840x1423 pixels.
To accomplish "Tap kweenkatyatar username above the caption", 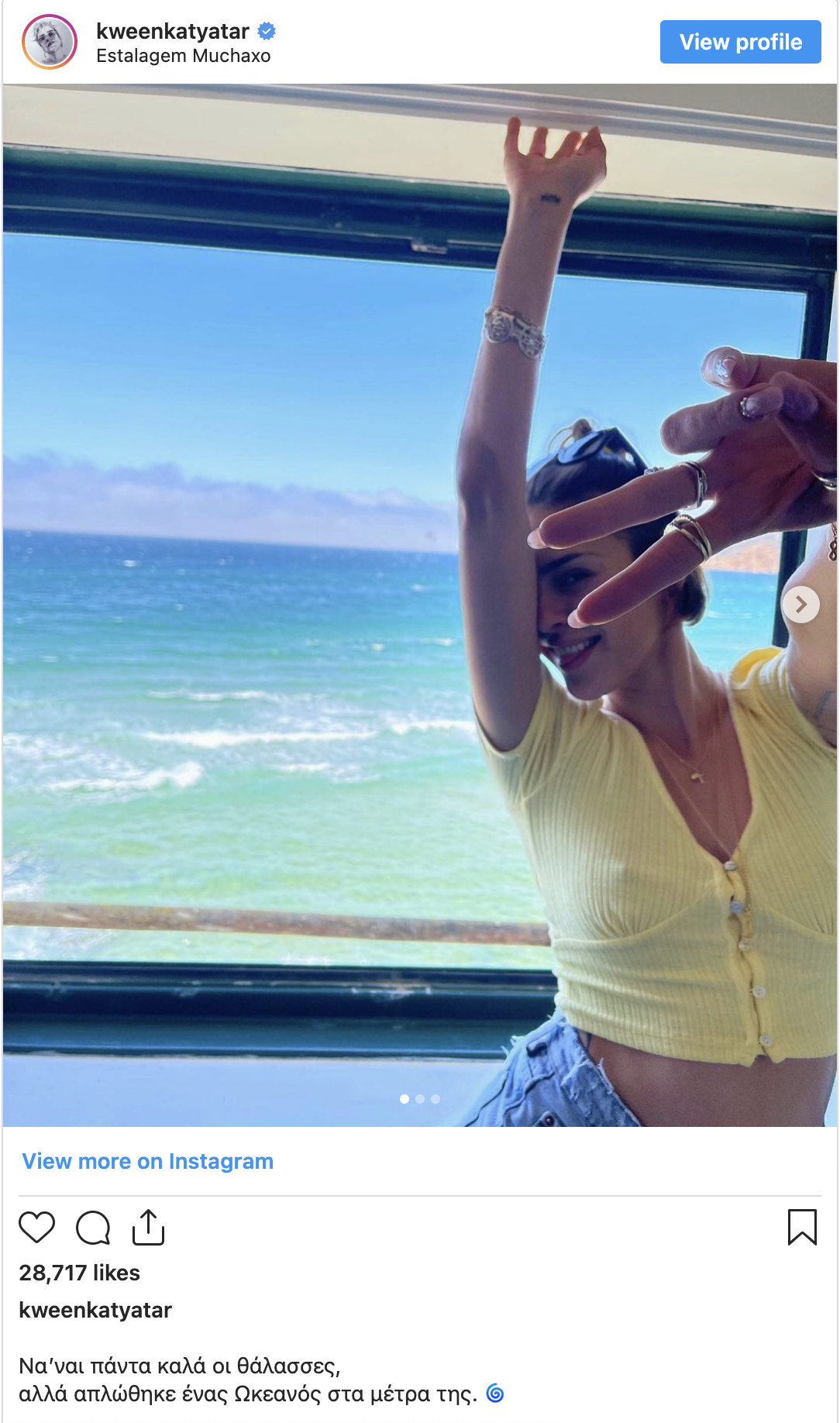I will click(x=95, y=1310).
